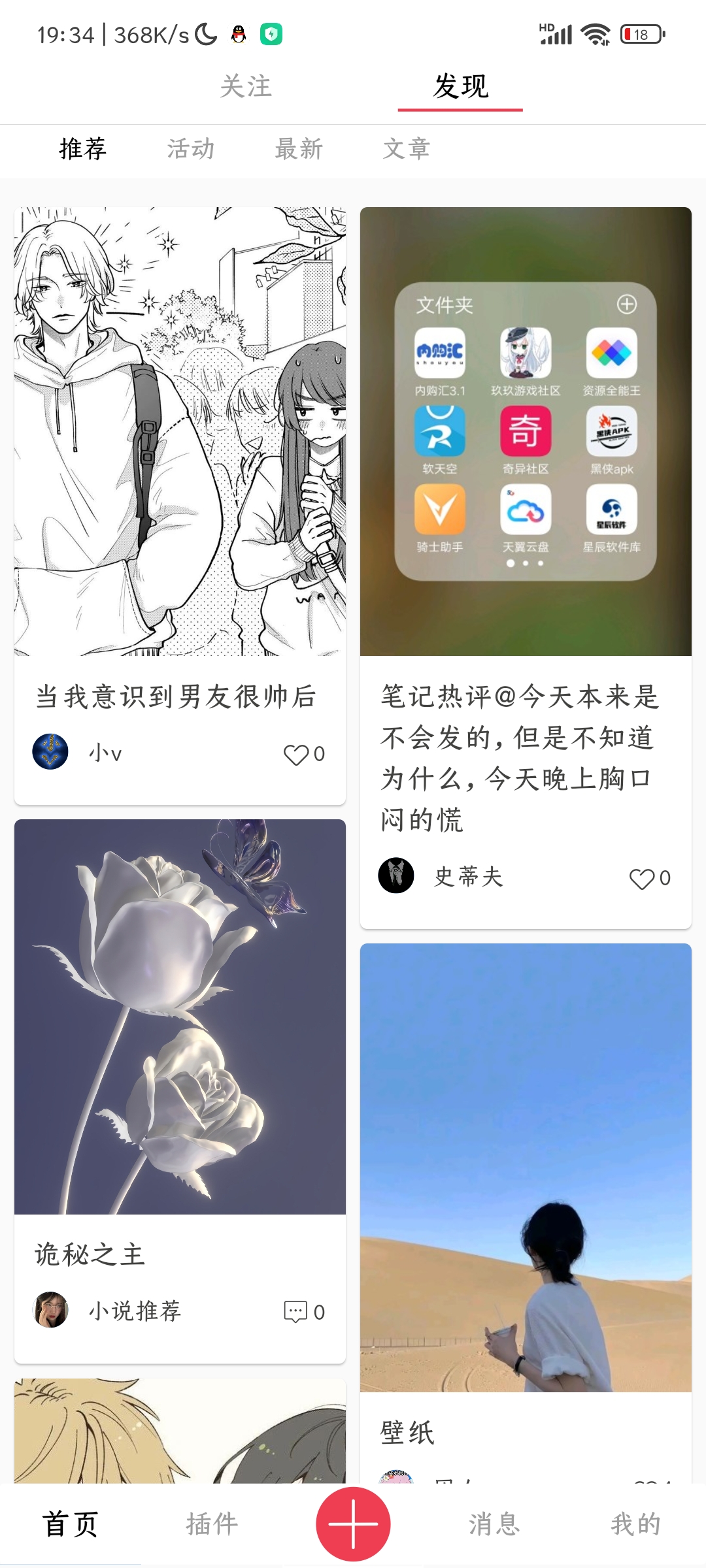Open the 消息 tab
The image size is (706, 1568).
pyautogui.click(x=494, y=1524)
